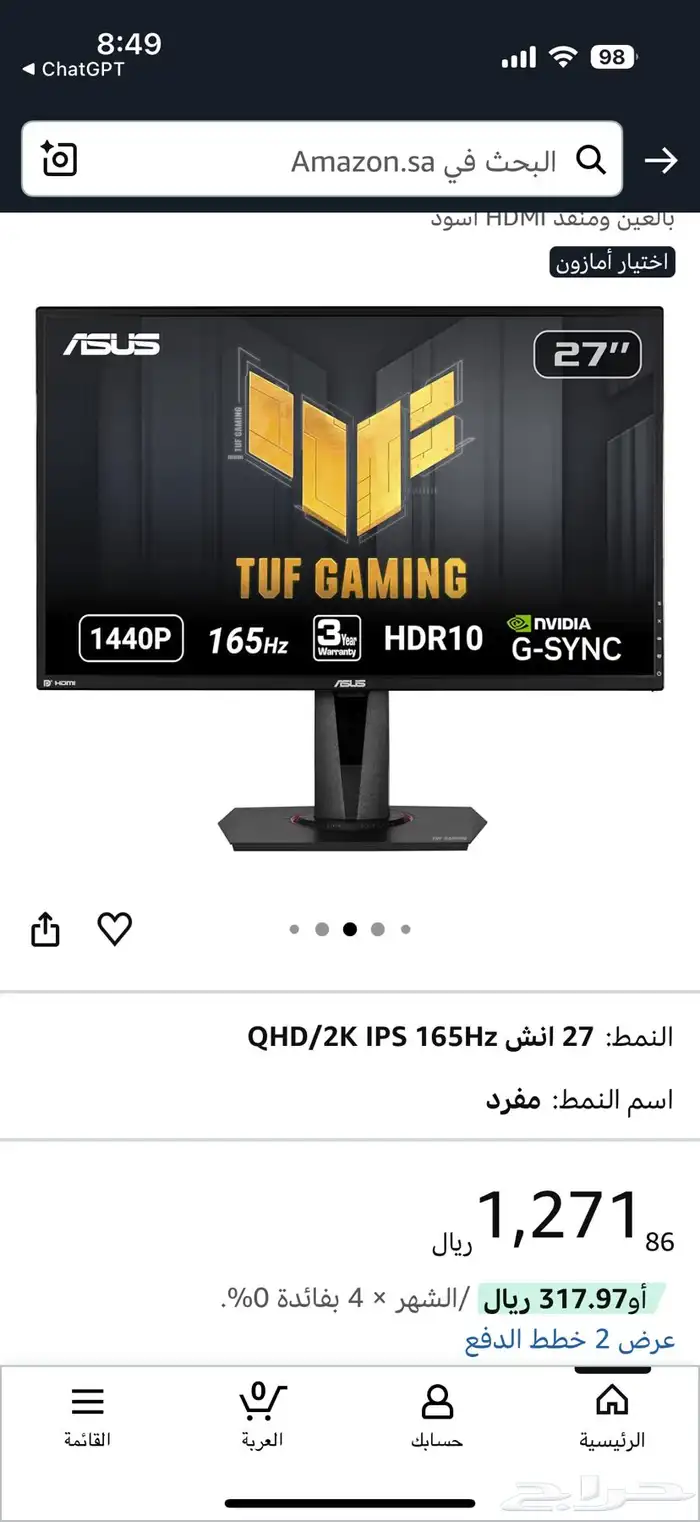
Task: Open the camera scan search icon
Action: click(60, 159)
